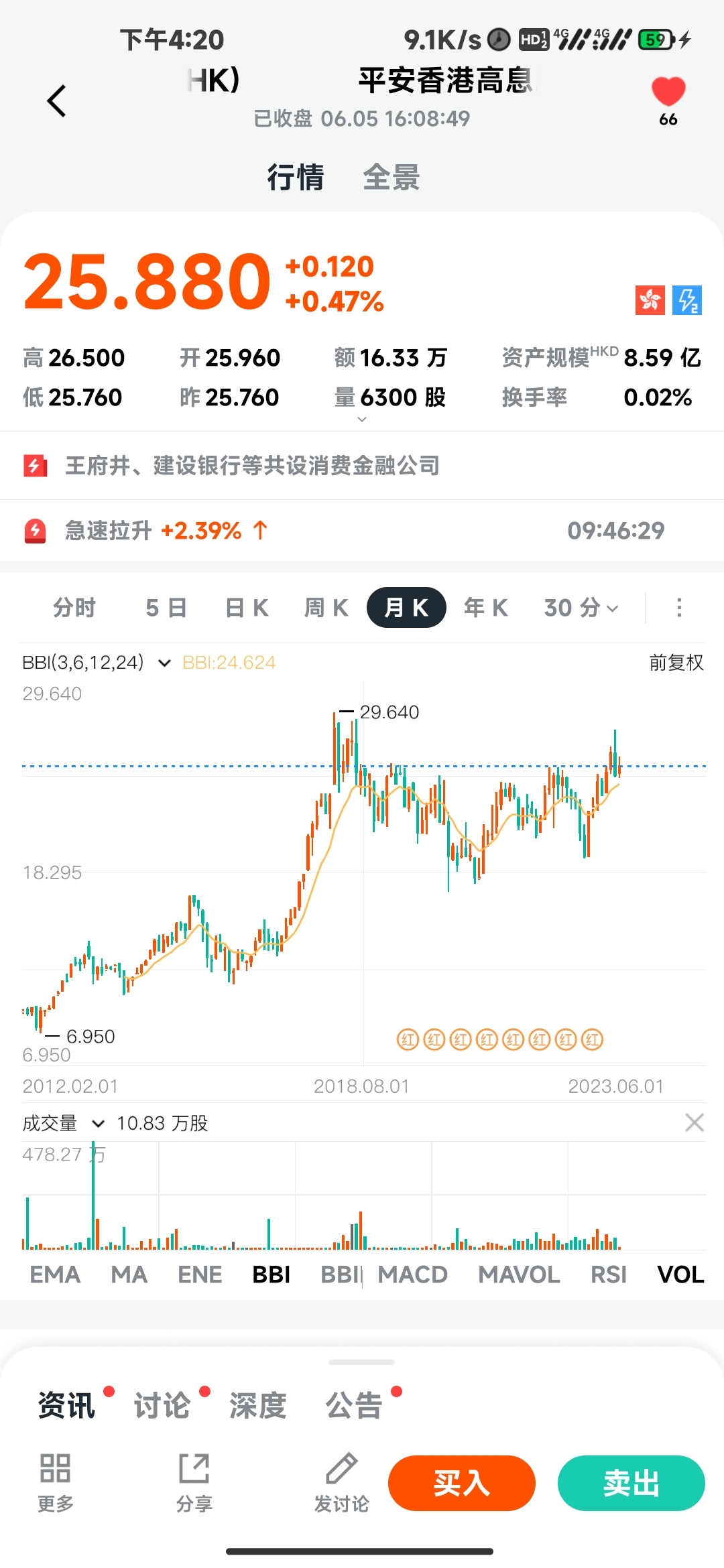
Task: Close the 成交量 volume panel
Action: click(x=694, y=1122)
